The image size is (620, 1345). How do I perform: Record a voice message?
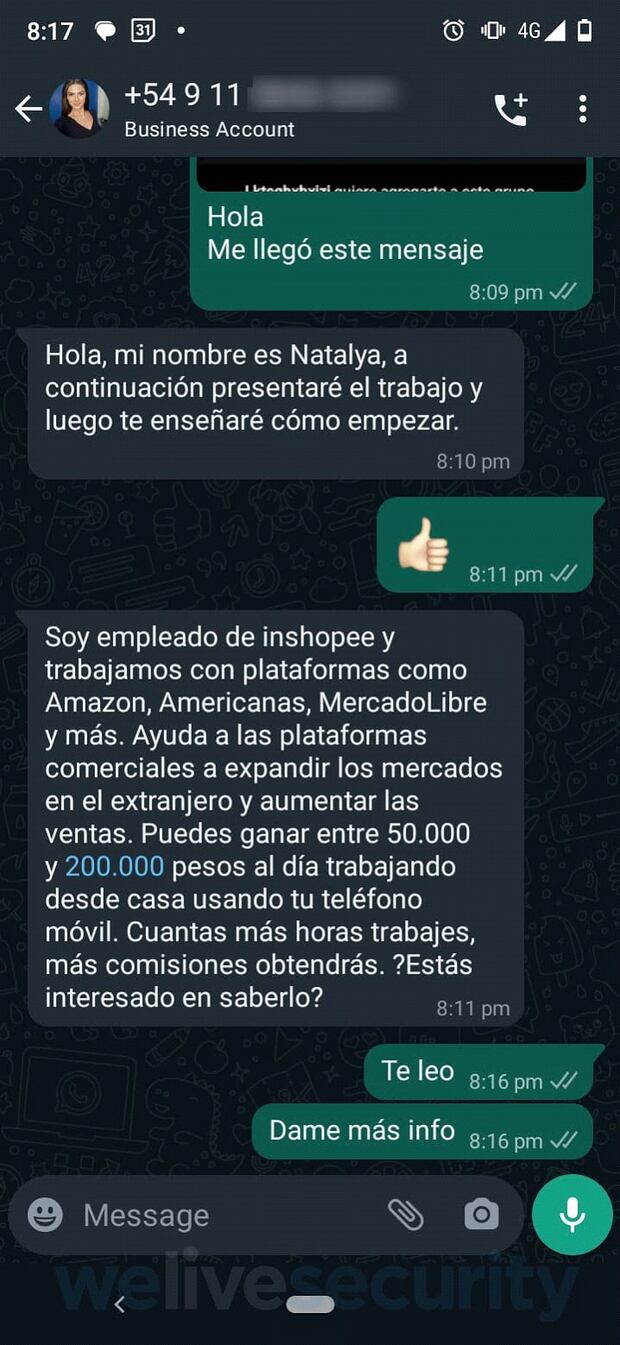pyautogui.click(x=572, y=1215)
